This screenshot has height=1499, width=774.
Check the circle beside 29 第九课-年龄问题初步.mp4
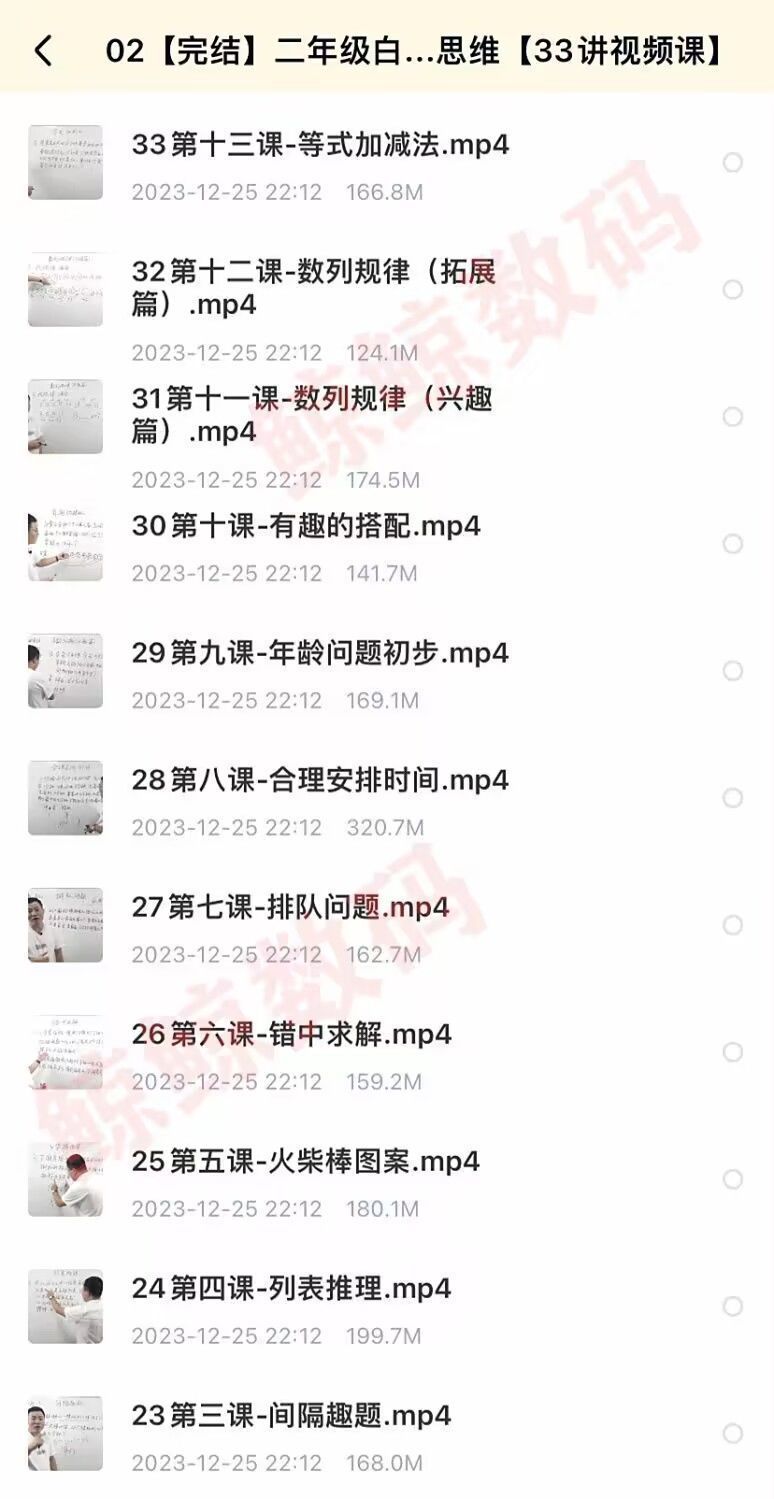pyautogui.click(x=733, y=671)
